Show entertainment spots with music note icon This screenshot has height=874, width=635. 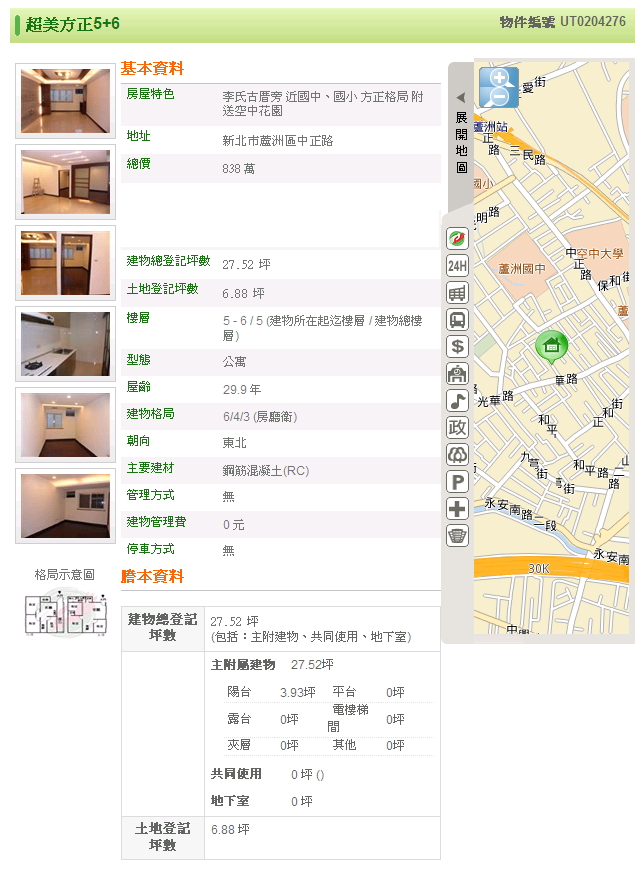tap(457, 401)
